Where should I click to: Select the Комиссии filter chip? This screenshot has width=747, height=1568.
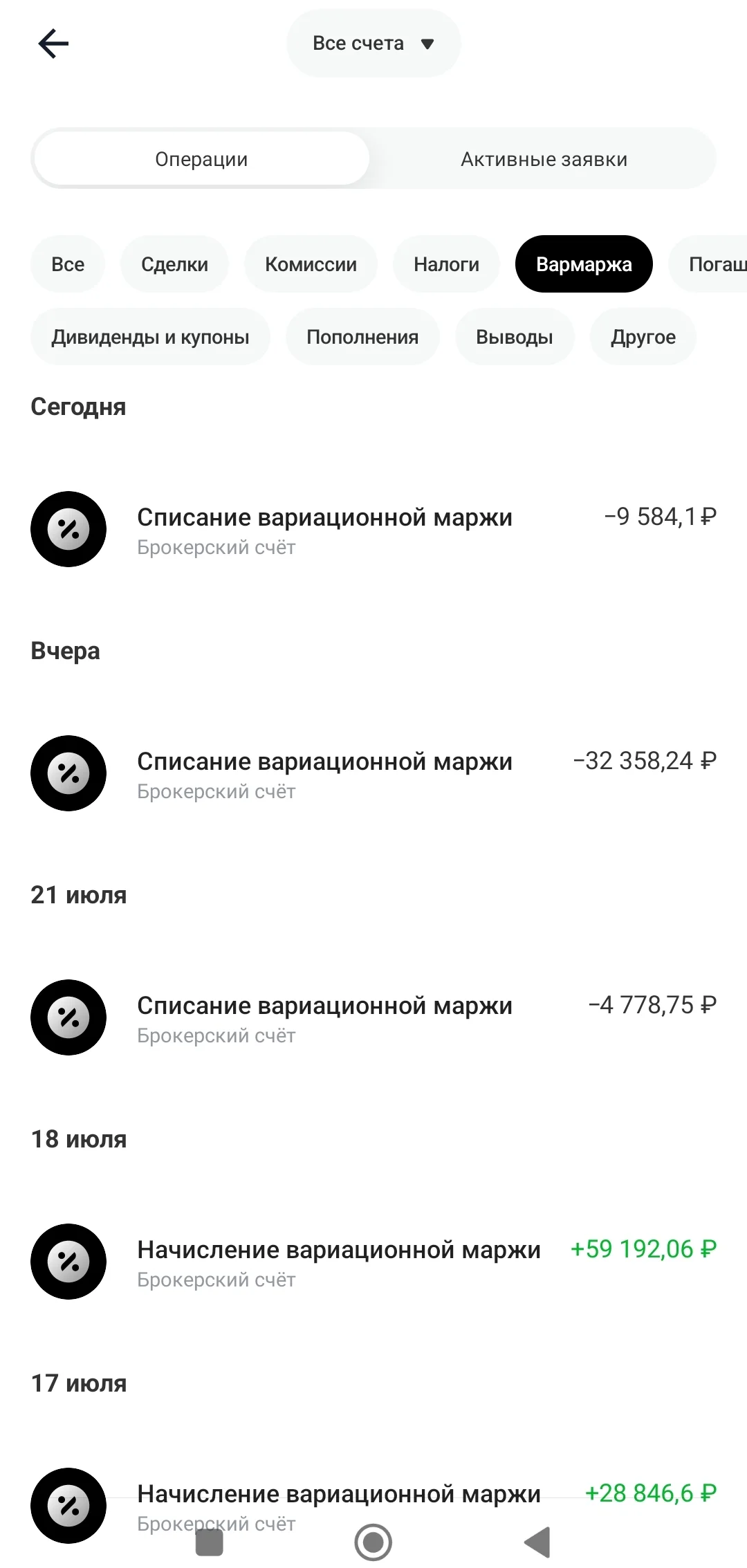pos(311,264)
